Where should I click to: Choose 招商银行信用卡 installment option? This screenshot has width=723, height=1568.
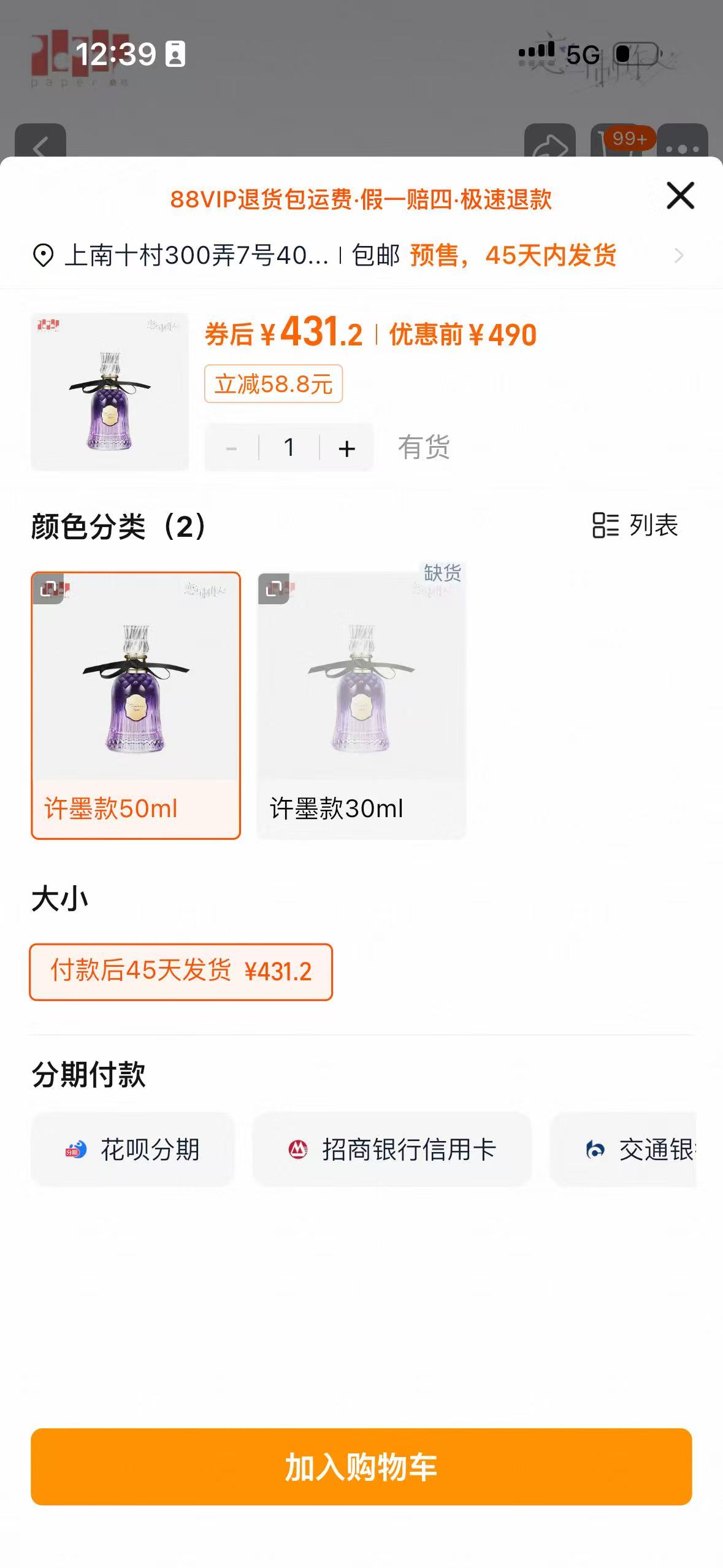coord(392,1150)
